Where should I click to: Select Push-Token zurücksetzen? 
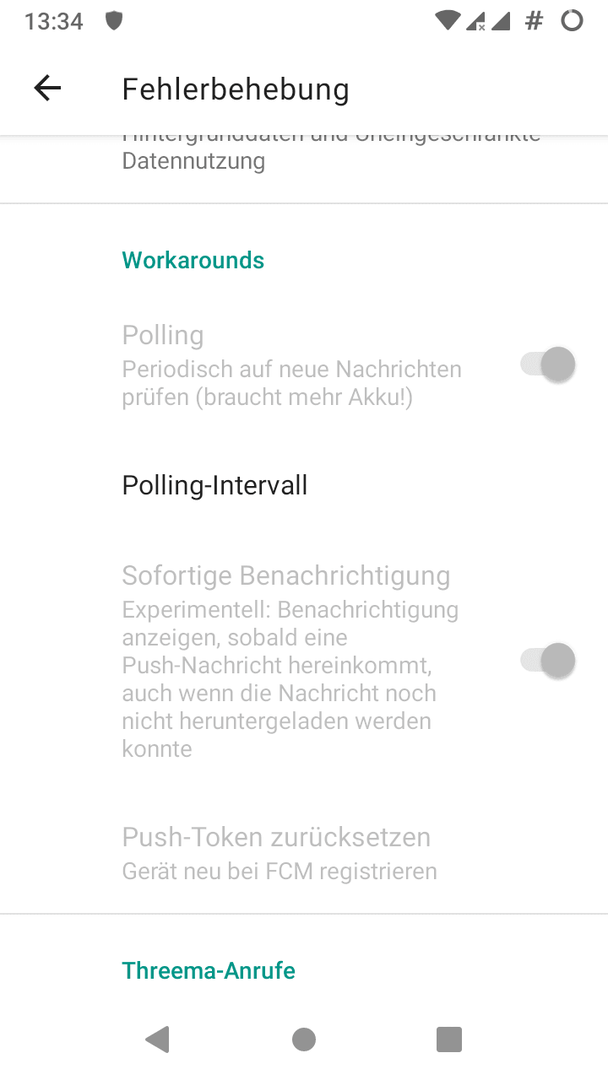point(276,852)
